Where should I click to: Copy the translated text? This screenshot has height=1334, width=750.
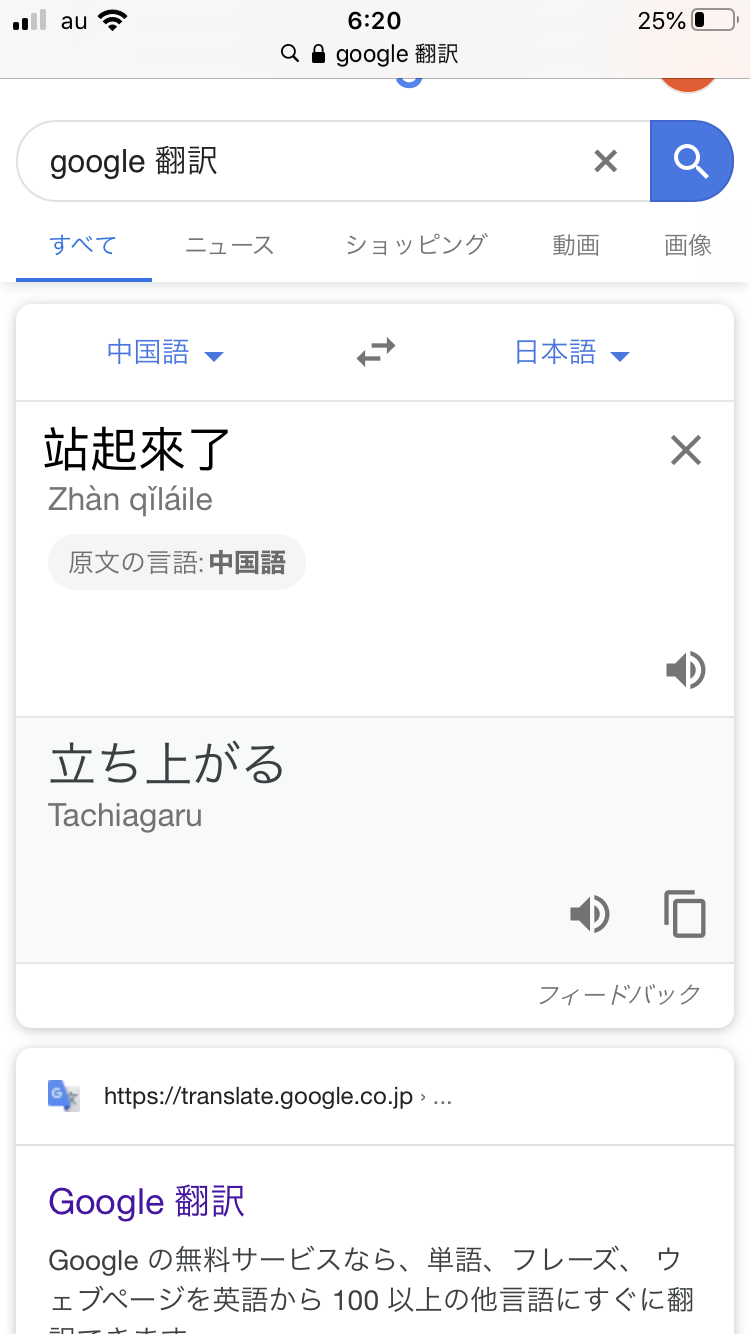[x=685, y=914]
